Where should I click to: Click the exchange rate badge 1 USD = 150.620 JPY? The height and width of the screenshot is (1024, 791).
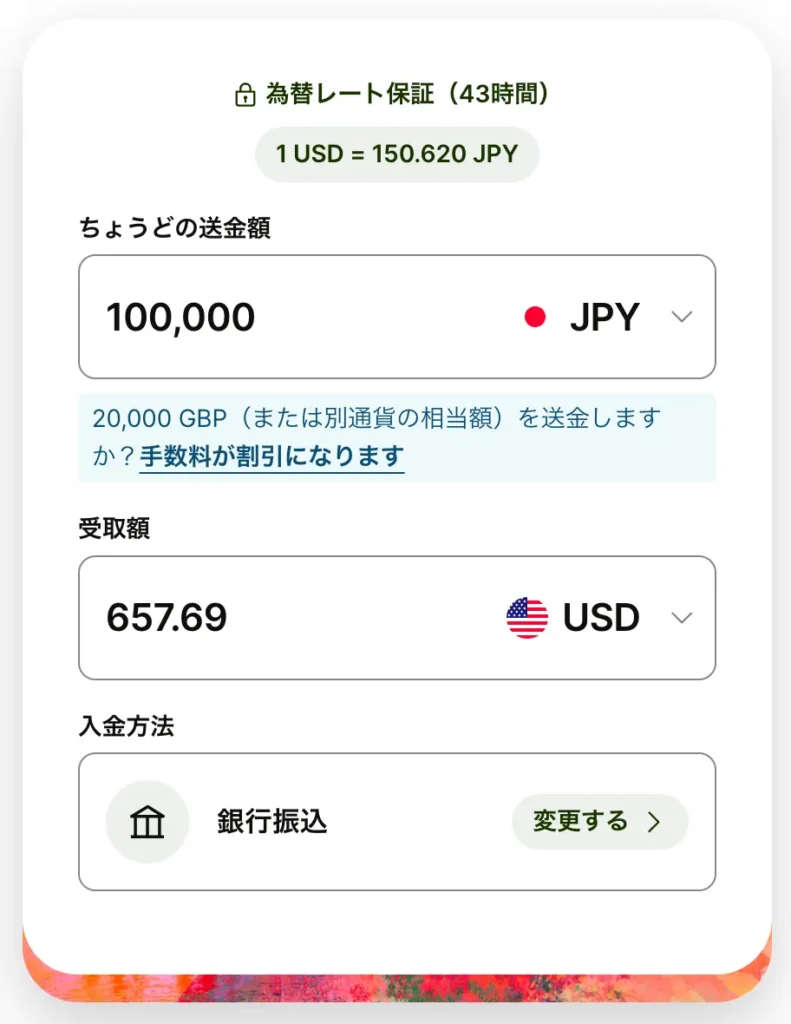396,154
